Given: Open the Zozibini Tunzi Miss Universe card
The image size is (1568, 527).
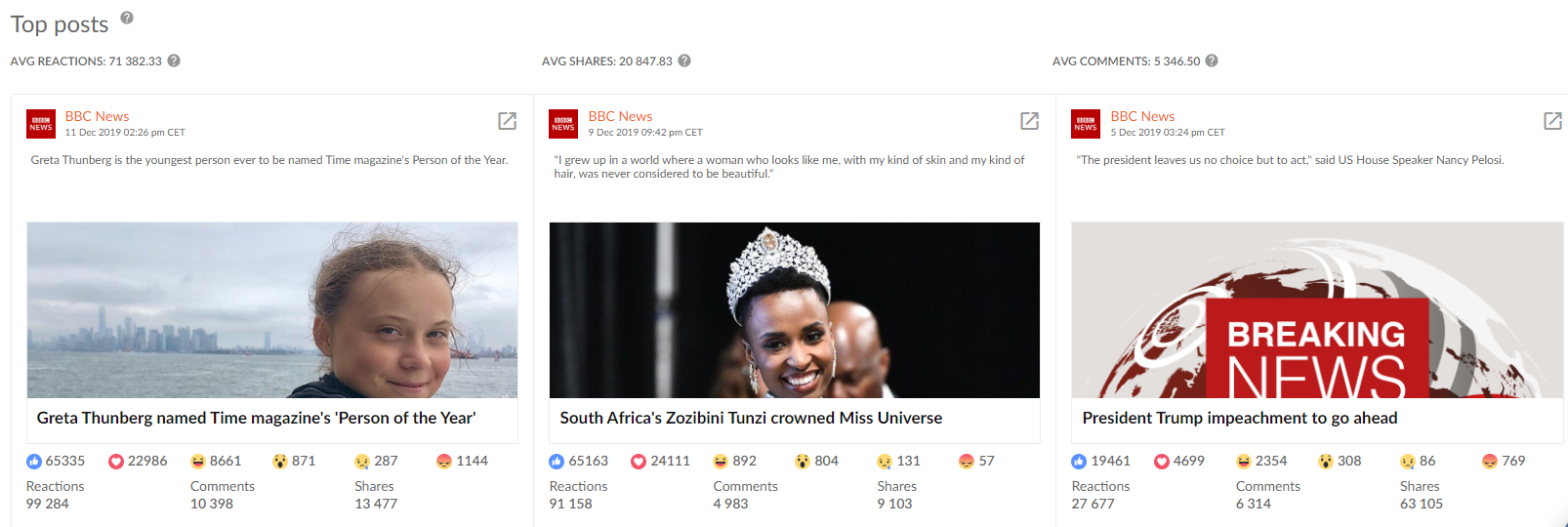Looking at the screenshot, I should coord(794,310).
